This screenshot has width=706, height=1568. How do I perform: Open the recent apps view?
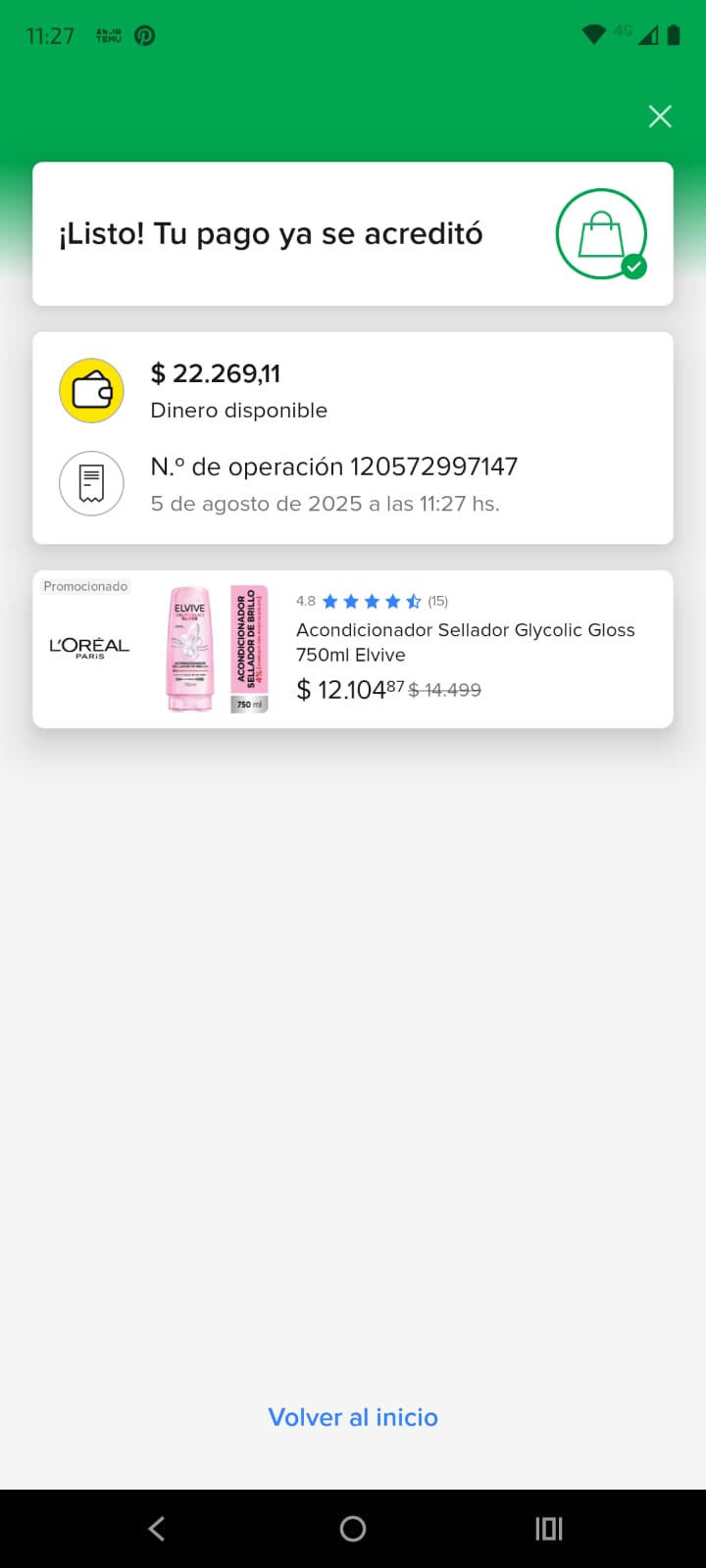pyautogui.click(x=549, y=1529)
